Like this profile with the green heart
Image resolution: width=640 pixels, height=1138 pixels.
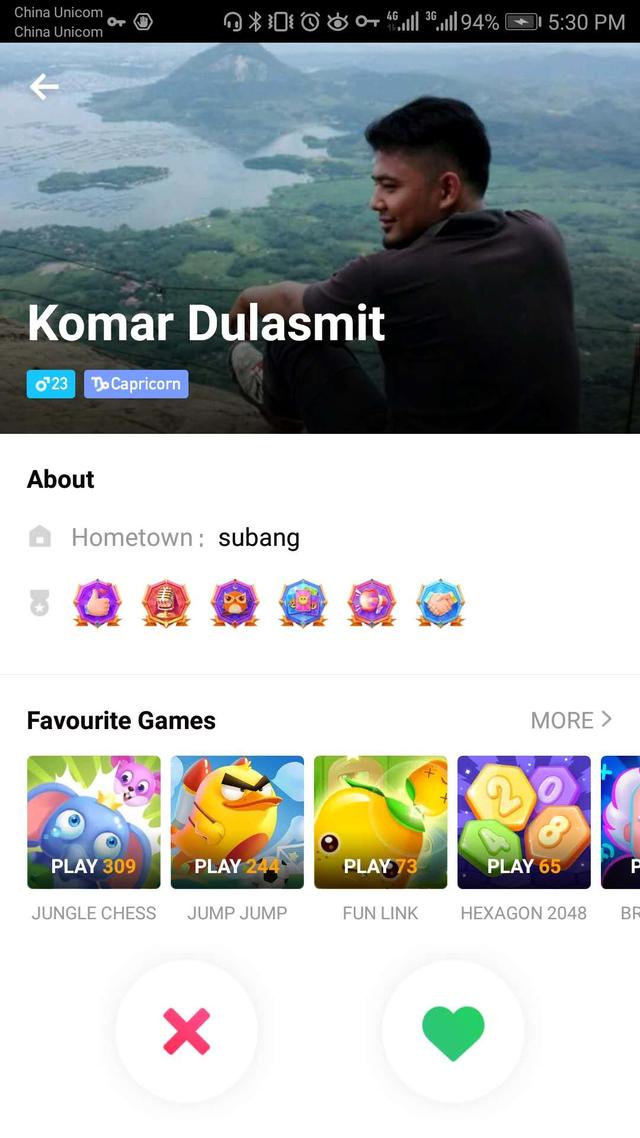click(453, 1031)
